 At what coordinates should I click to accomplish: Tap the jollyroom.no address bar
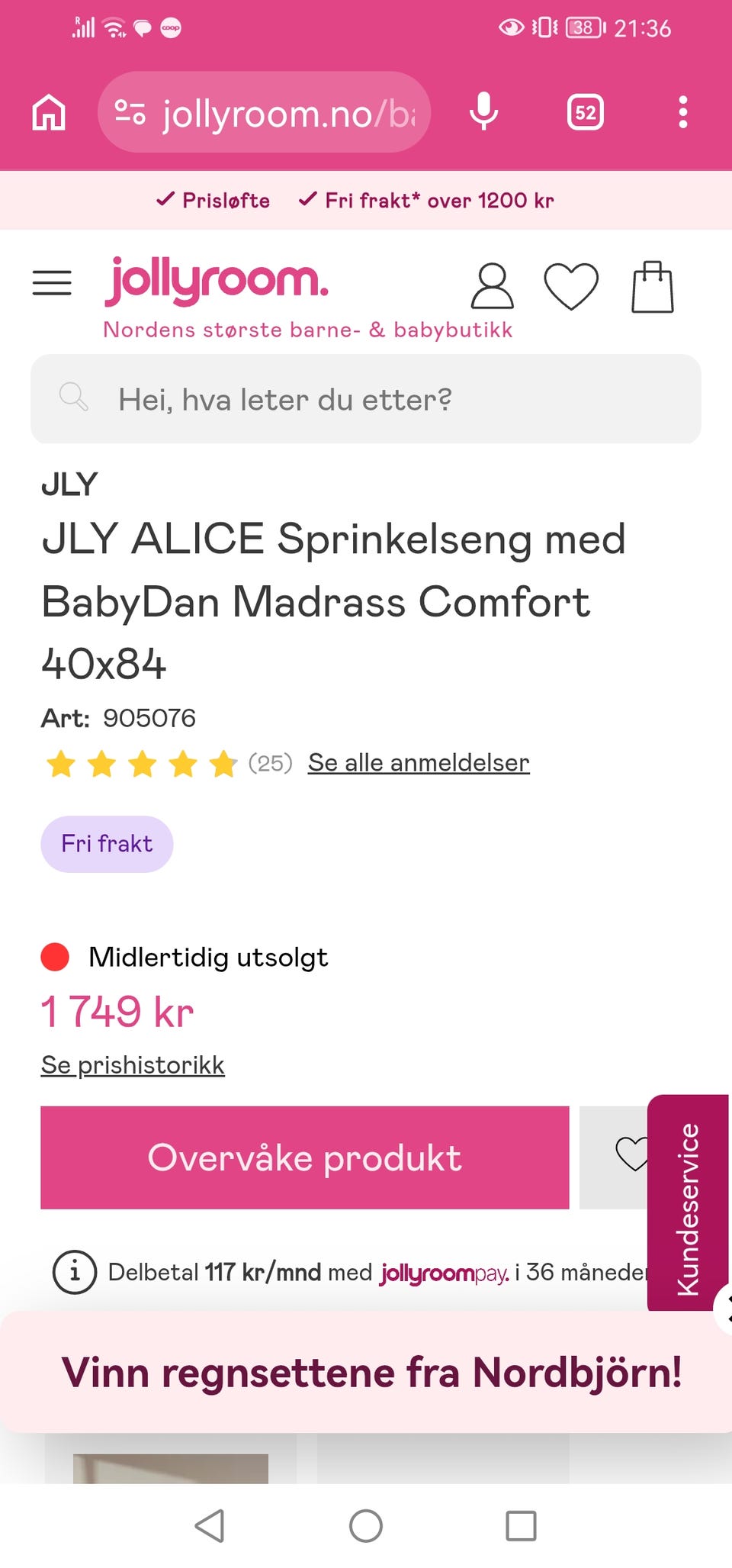pos(264,112)
